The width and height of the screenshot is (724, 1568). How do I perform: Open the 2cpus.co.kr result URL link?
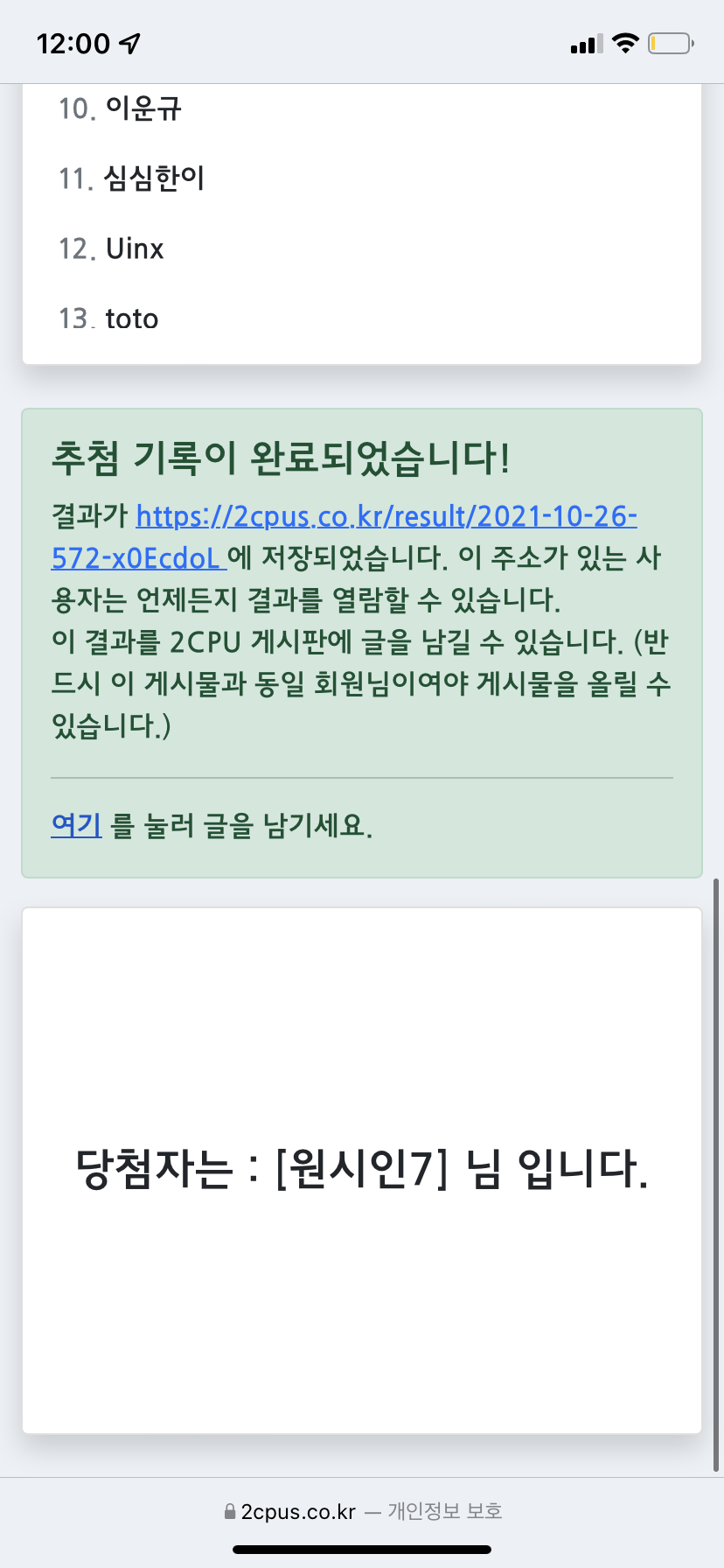(x=386, y=517)
